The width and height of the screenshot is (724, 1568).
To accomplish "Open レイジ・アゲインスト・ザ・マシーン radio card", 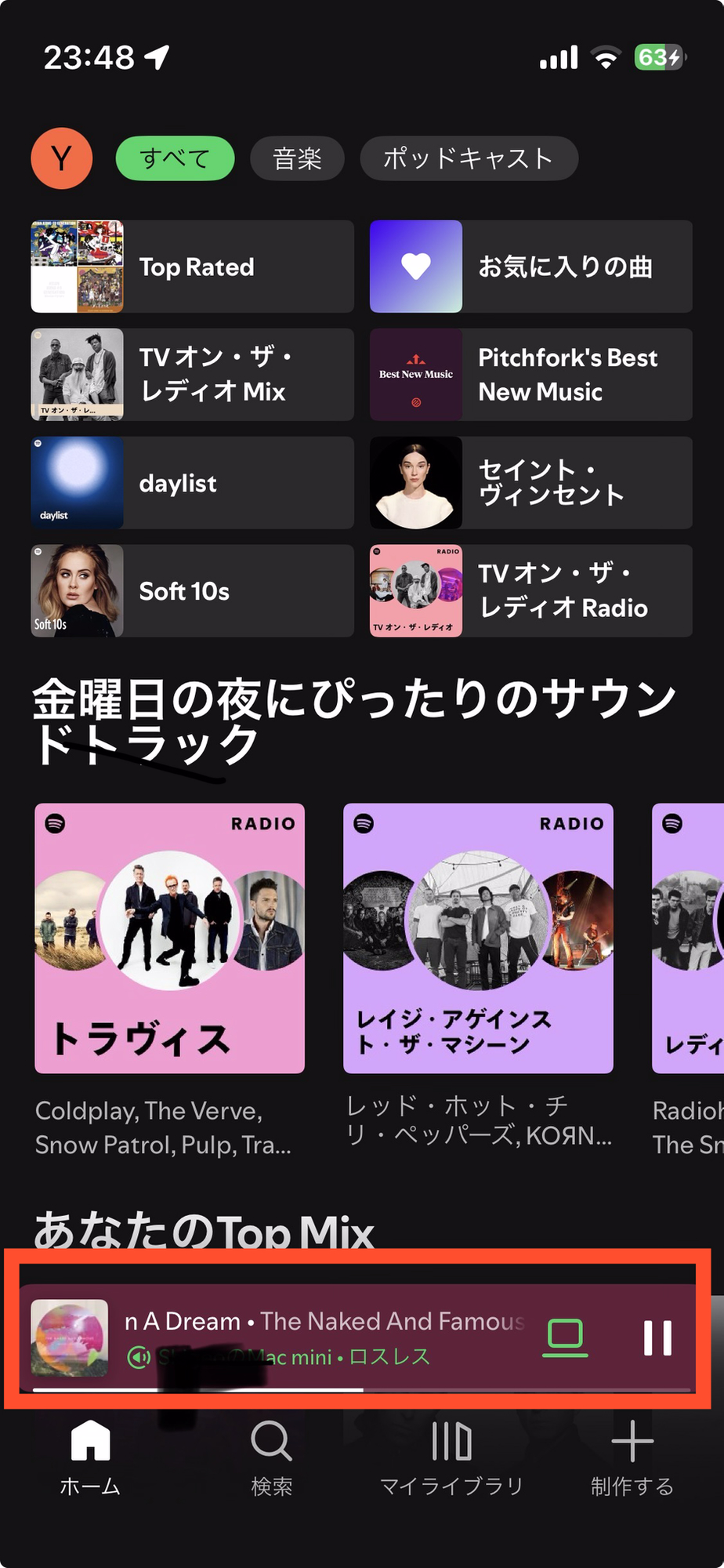I will point(478,938).
